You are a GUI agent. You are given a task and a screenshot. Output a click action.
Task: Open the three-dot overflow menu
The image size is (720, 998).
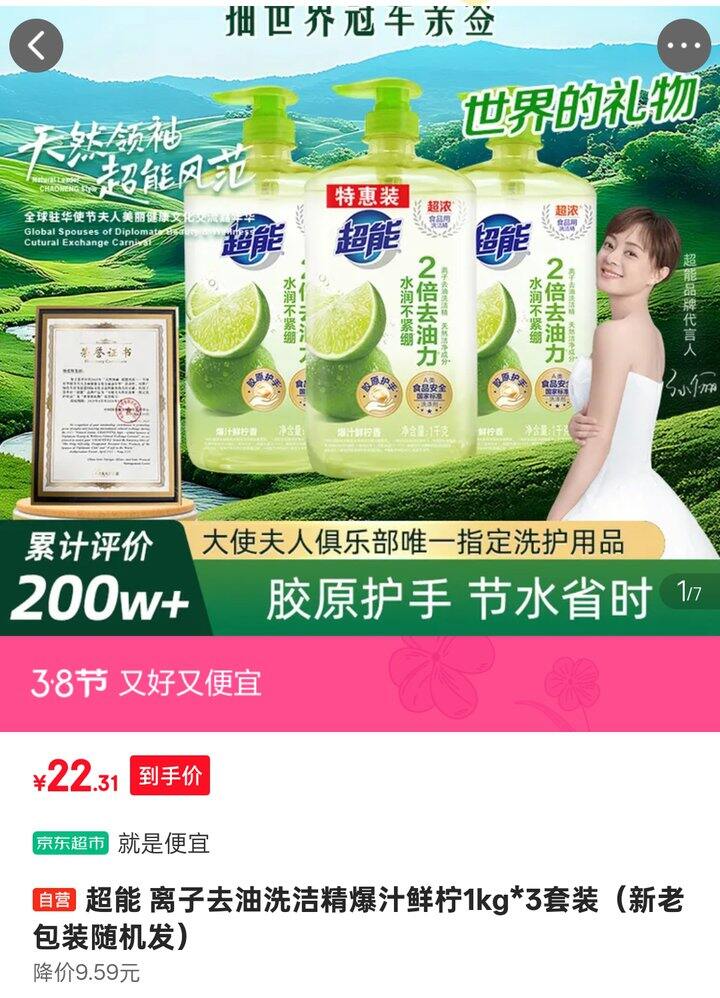[x=684, y=46]
